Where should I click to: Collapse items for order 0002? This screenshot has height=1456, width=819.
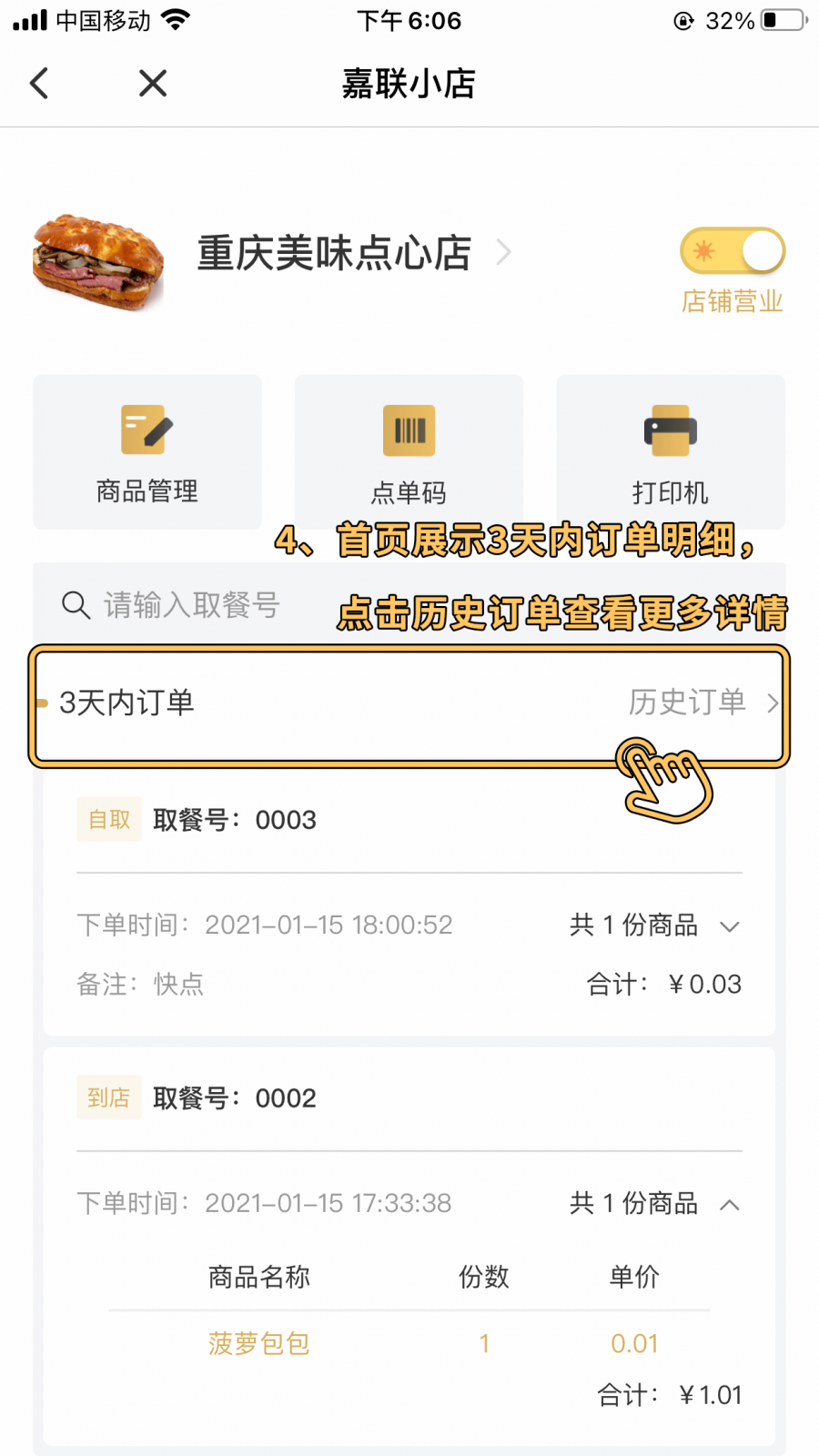(x=729, y=1205)
